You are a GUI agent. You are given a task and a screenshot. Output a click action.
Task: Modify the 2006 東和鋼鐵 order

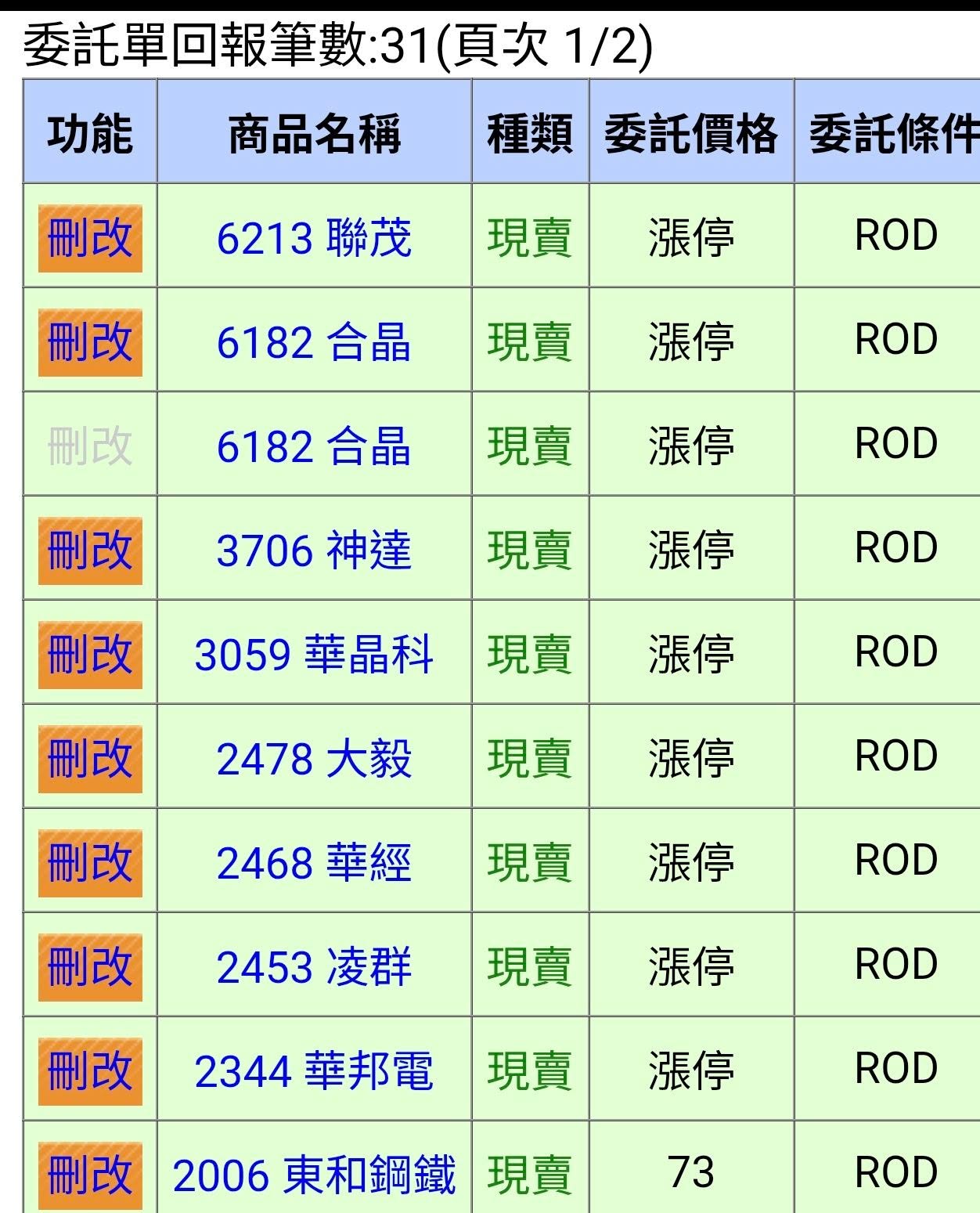point(90,1175)
